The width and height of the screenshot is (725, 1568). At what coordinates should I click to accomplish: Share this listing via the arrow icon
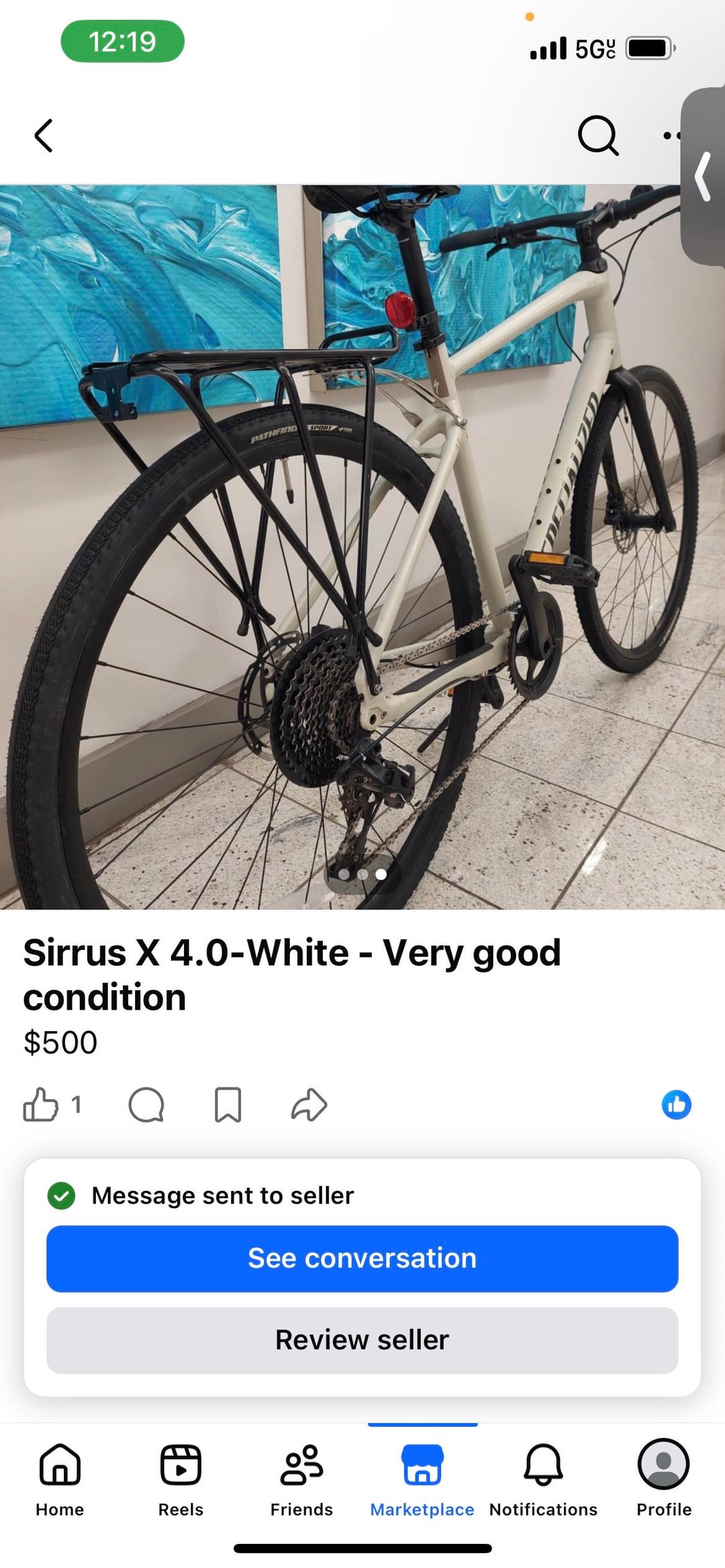coord(309,1104)
